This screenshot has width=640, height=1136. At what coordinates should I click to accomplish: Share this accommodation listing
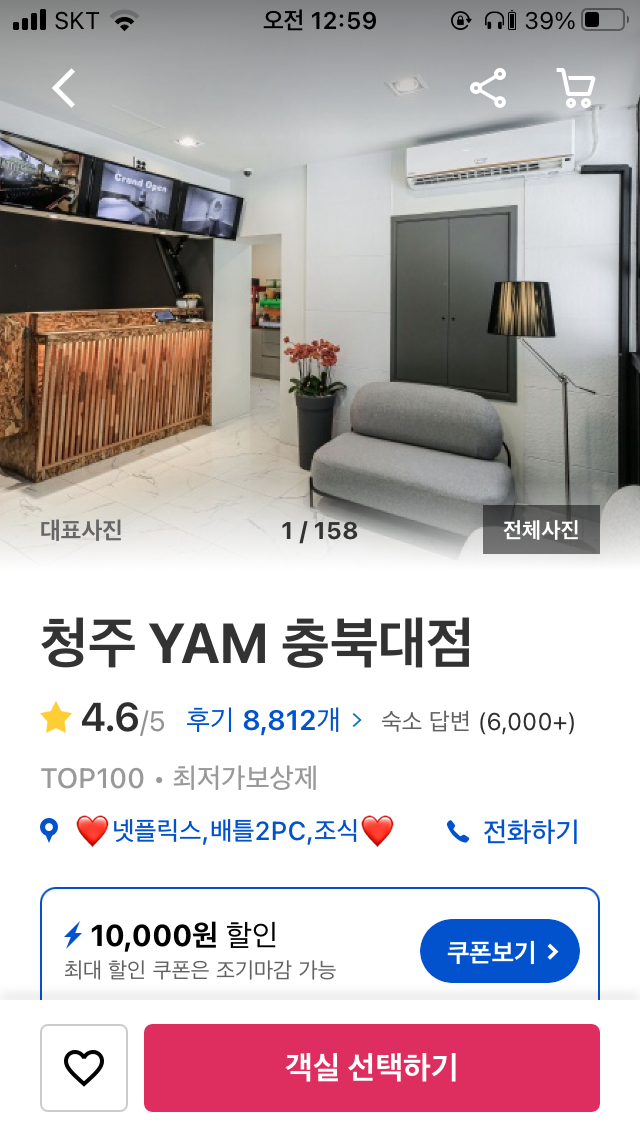[x=488, y=89]
